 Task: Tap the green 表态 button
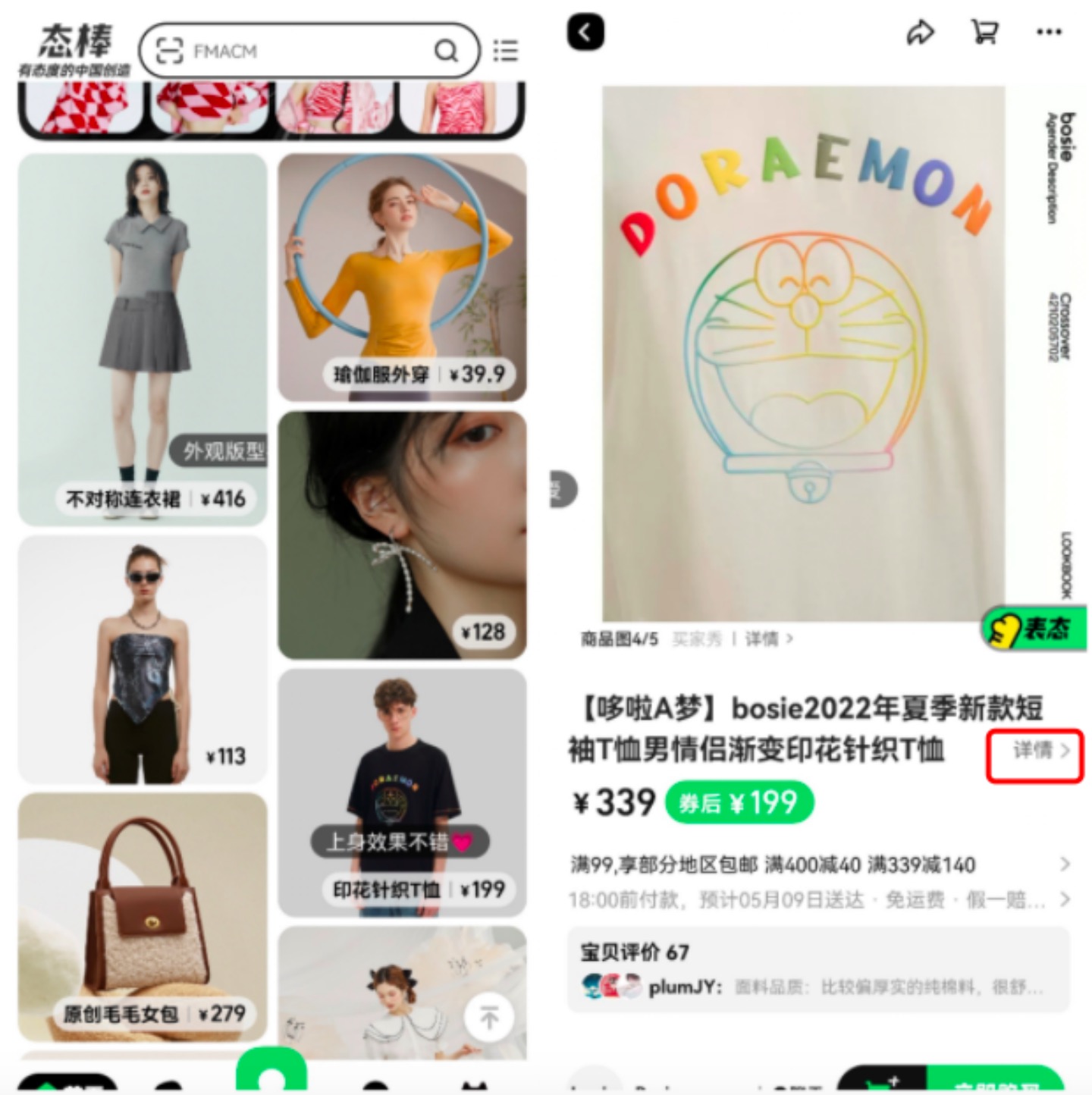(x=1034, y=629)
